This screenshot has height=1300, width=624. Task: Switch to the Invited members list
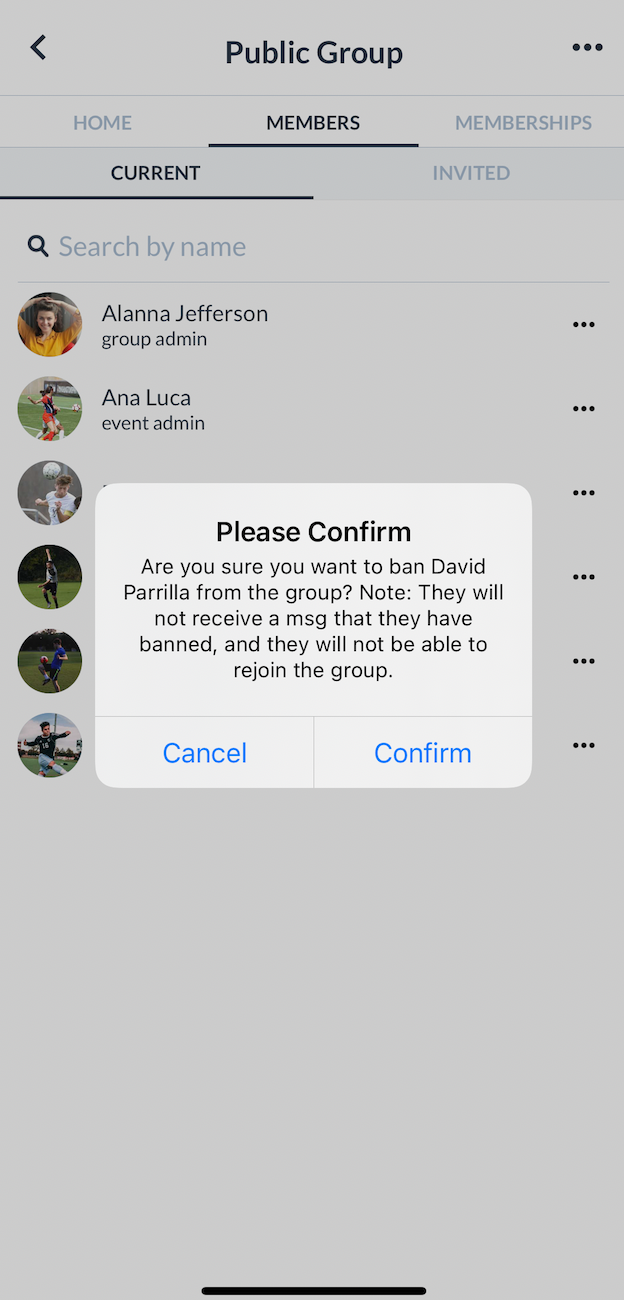coord(470,173)
